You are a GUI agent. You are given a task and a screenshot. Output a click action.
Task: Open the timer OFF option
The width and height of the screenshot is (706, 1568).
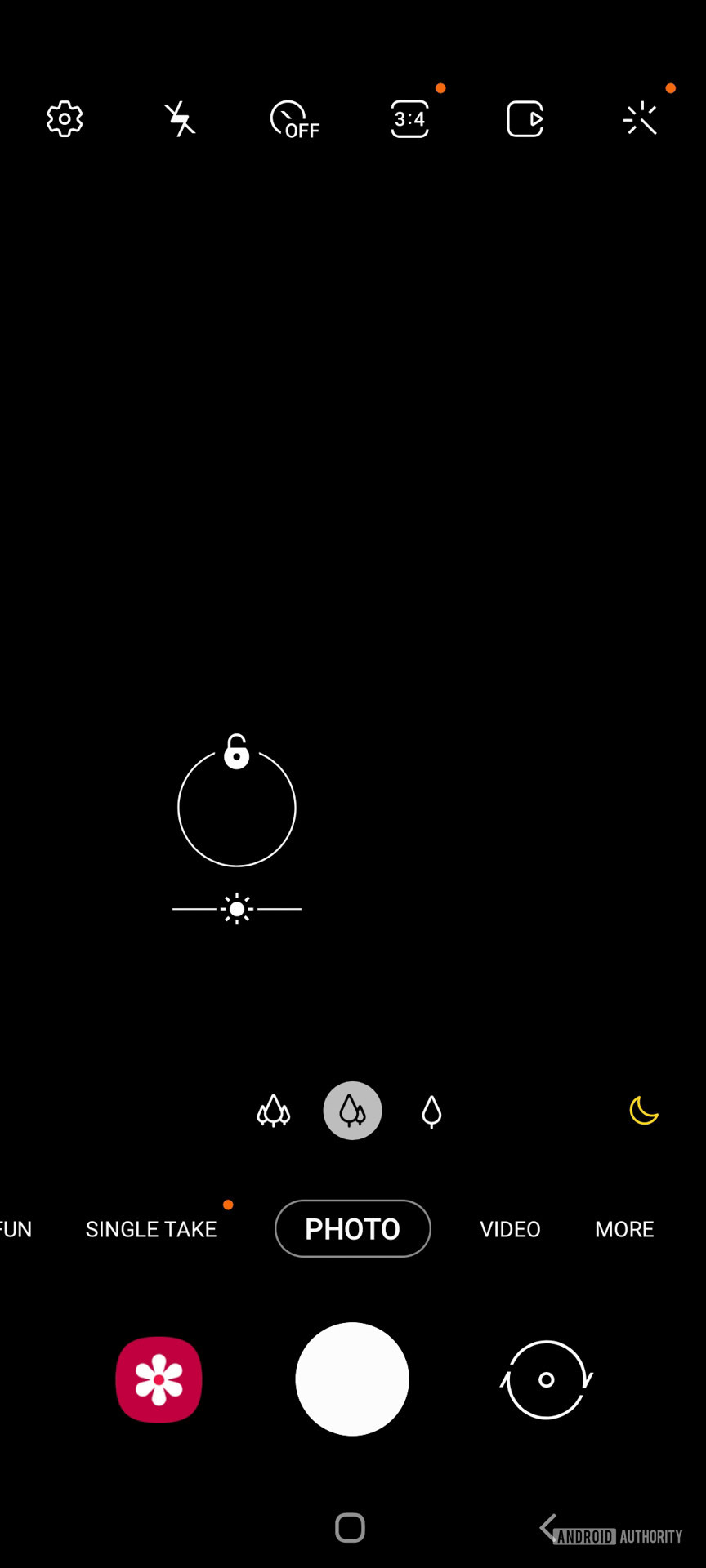click(x=294, y=119)
